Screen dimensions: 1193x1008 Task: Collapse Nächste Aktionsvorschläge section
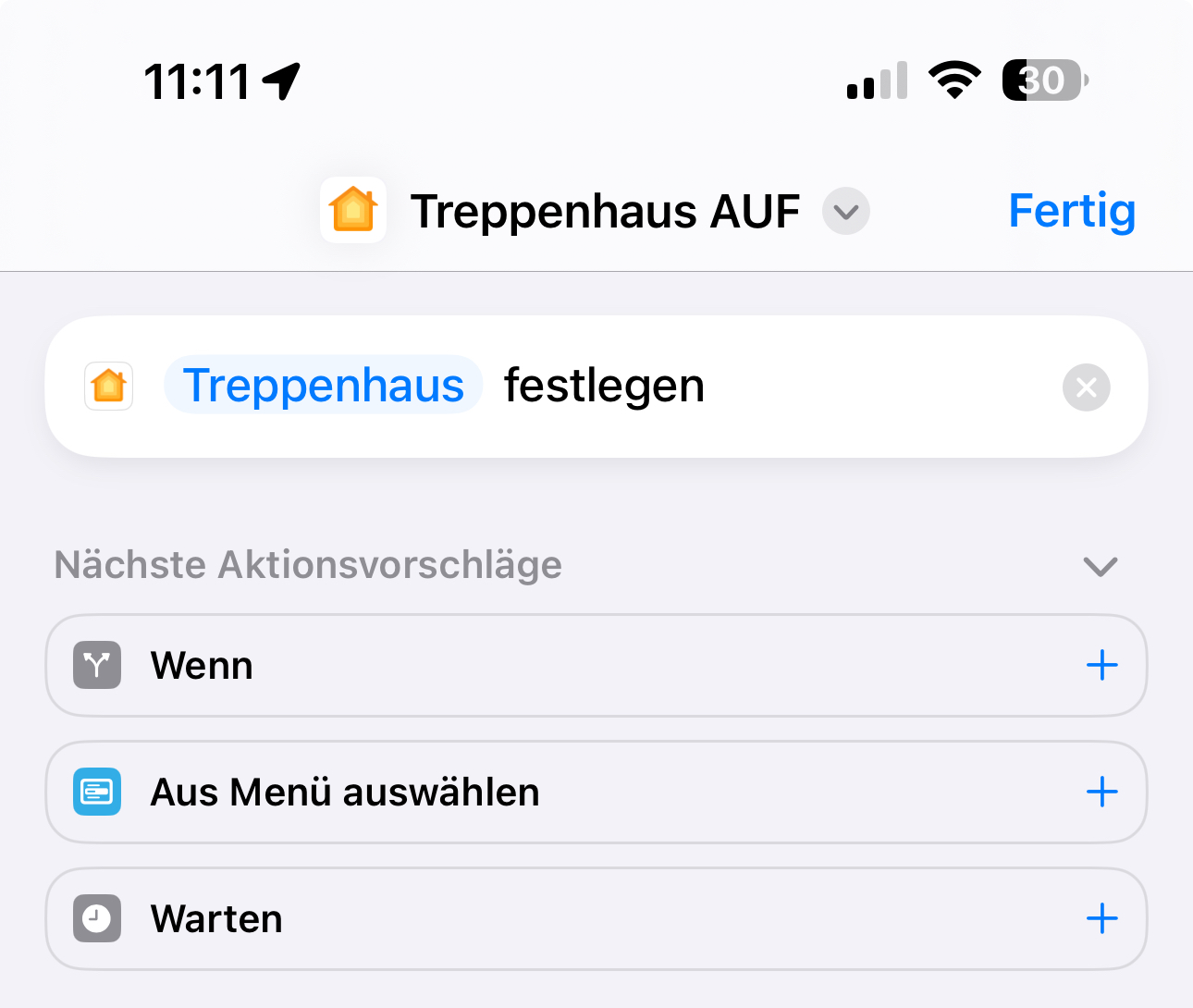tap(1100, 566)
